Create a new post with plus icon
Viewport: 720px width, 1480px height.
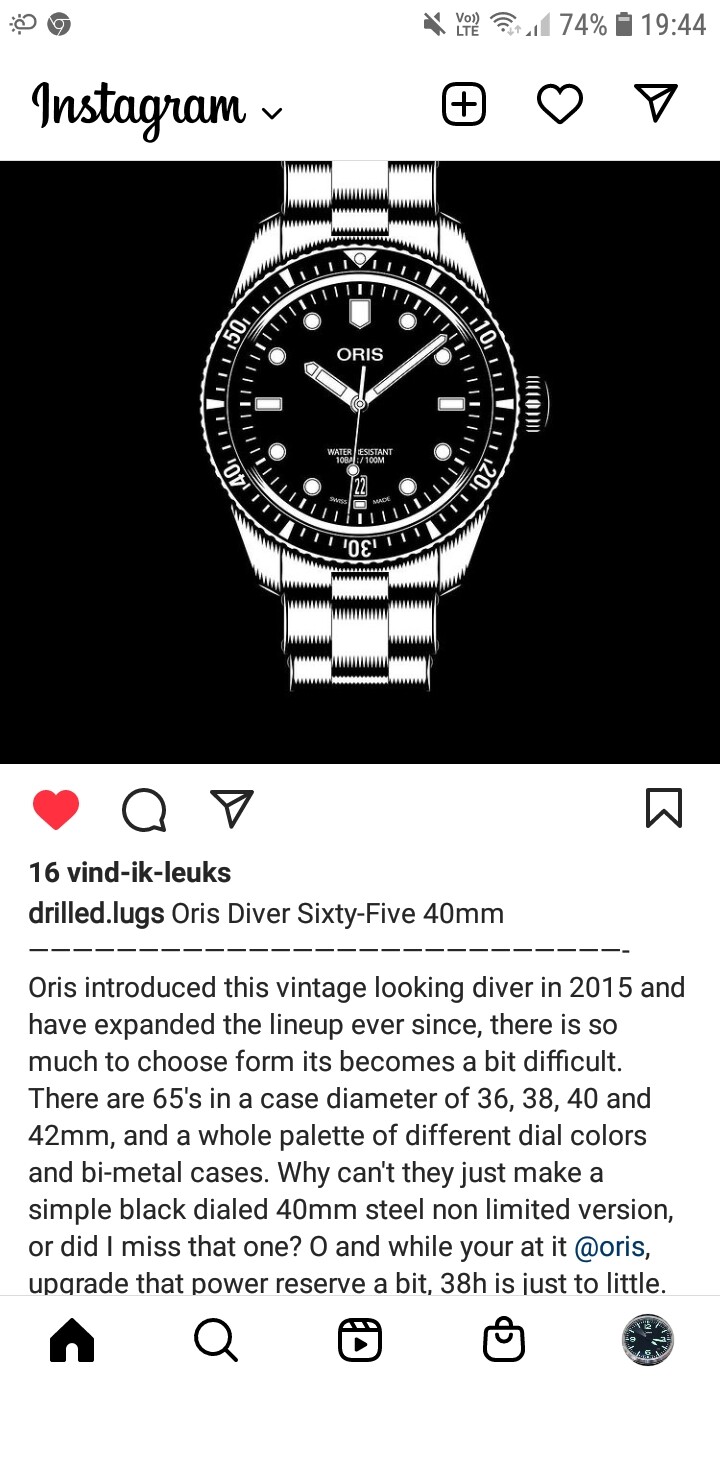coord(464,104)
